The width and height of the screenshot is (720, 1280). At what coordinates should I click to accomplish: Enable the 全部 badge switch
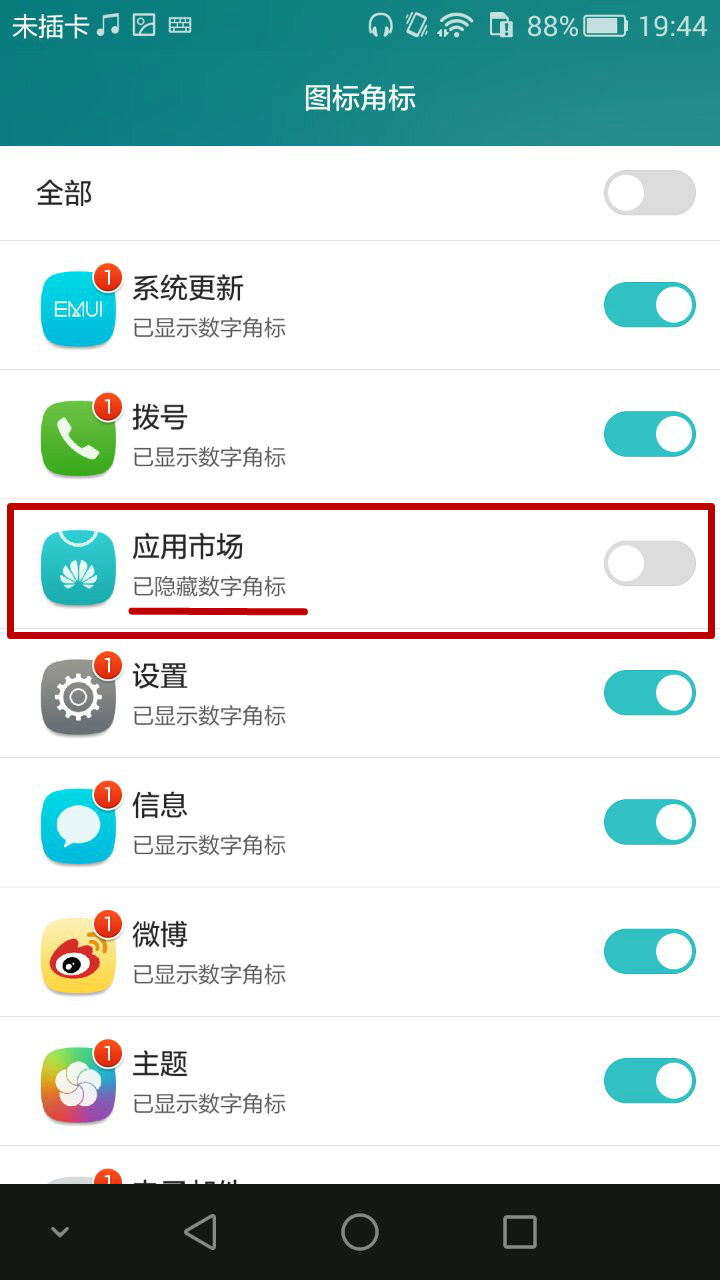point(649,193)
